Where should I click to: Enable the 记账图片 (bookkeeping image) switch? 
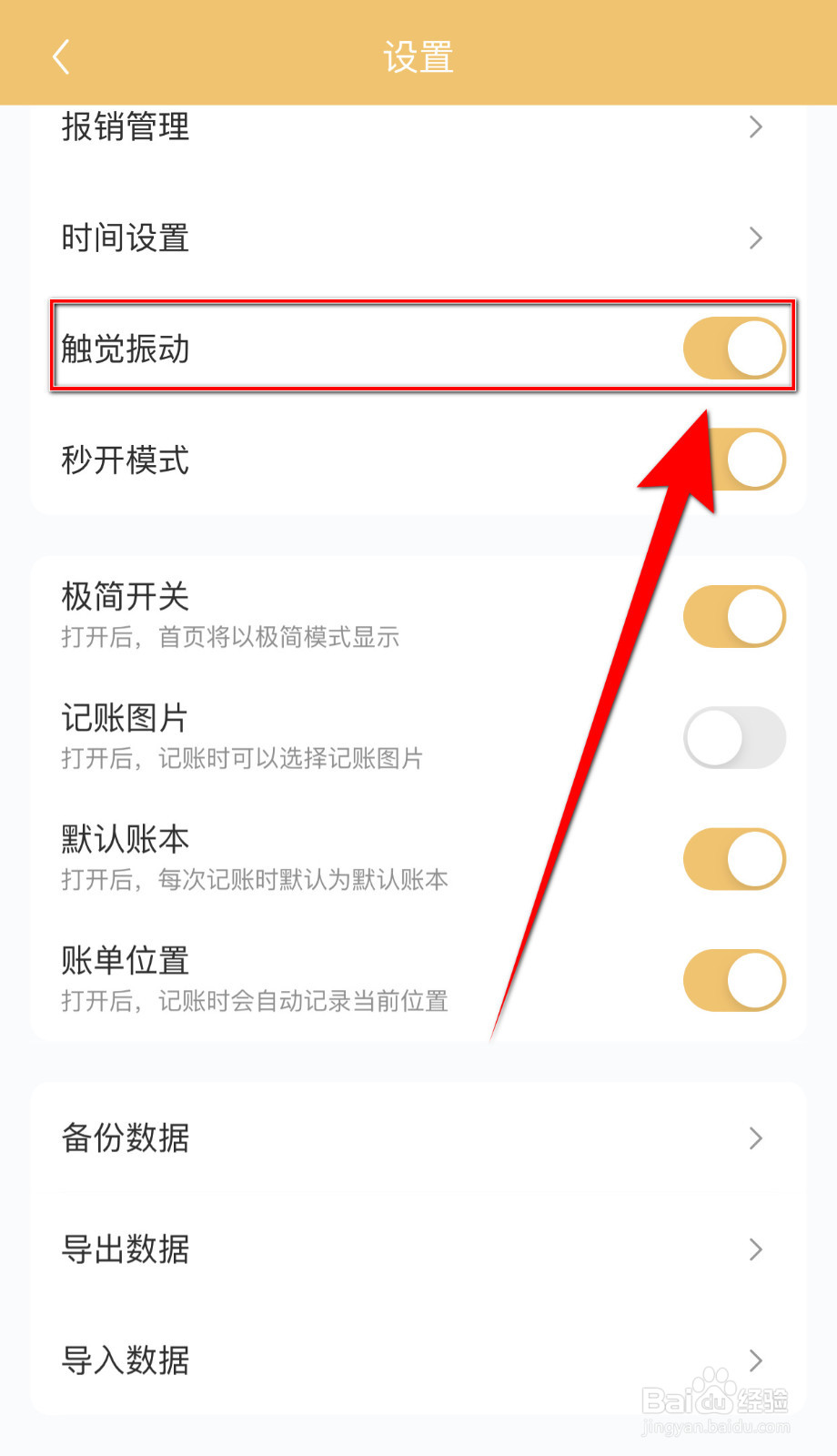tap(735, 738)
